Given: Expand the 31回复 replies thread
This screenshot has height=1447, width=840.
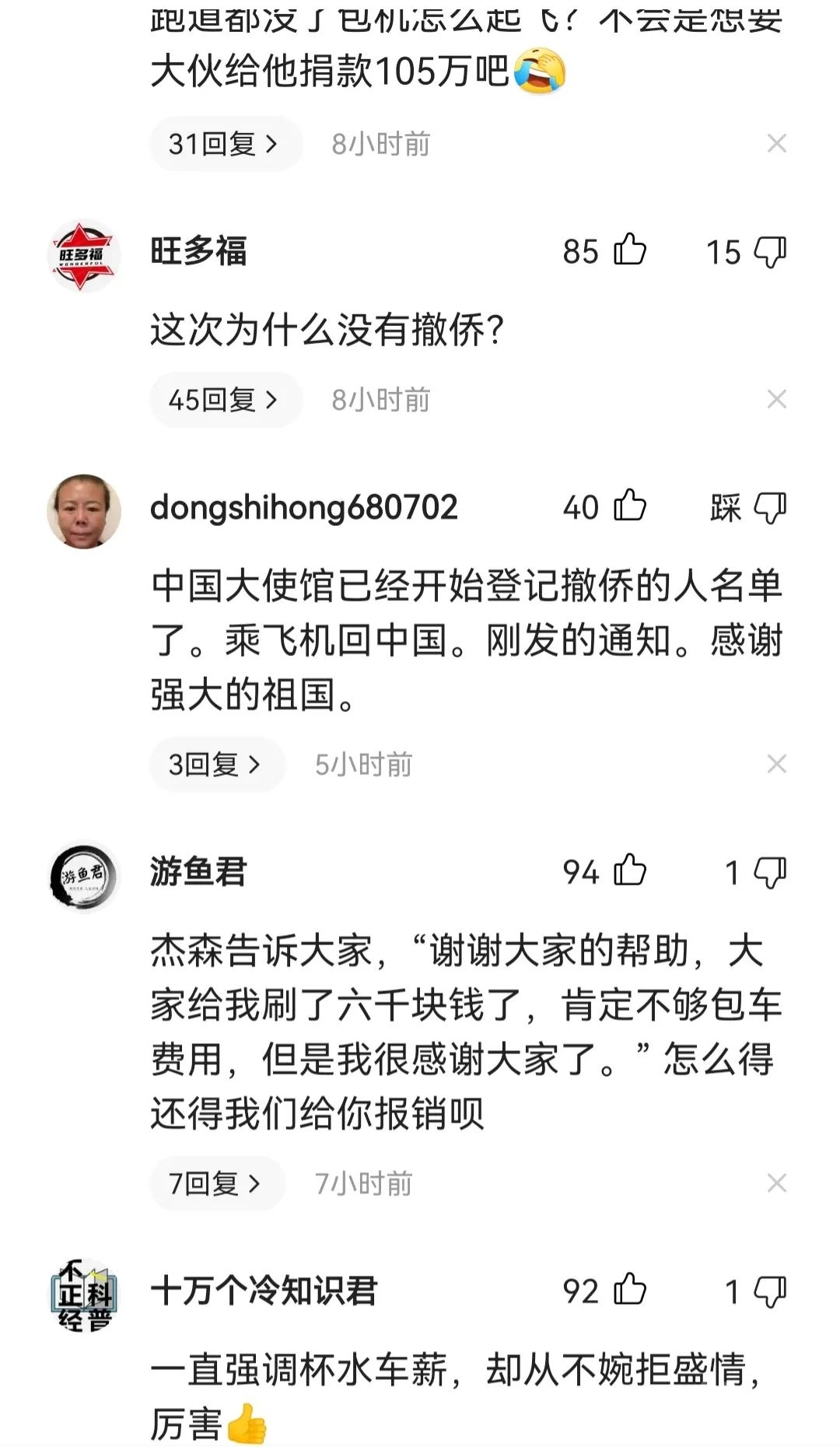Looking at the screenshot, I should [224, 143].
